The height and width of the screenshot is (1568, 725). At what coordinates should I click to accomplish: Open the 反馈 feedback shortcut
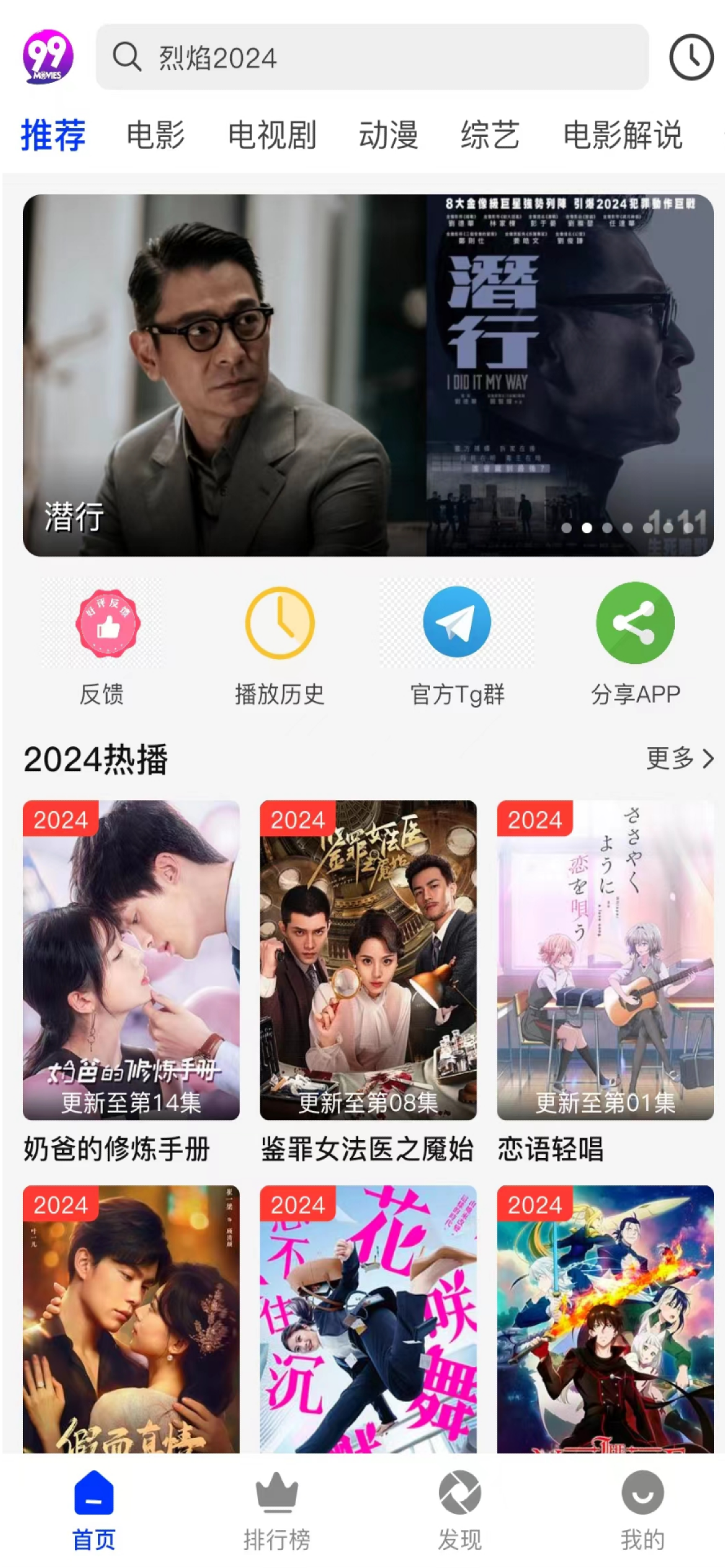(x=102, y=645)
